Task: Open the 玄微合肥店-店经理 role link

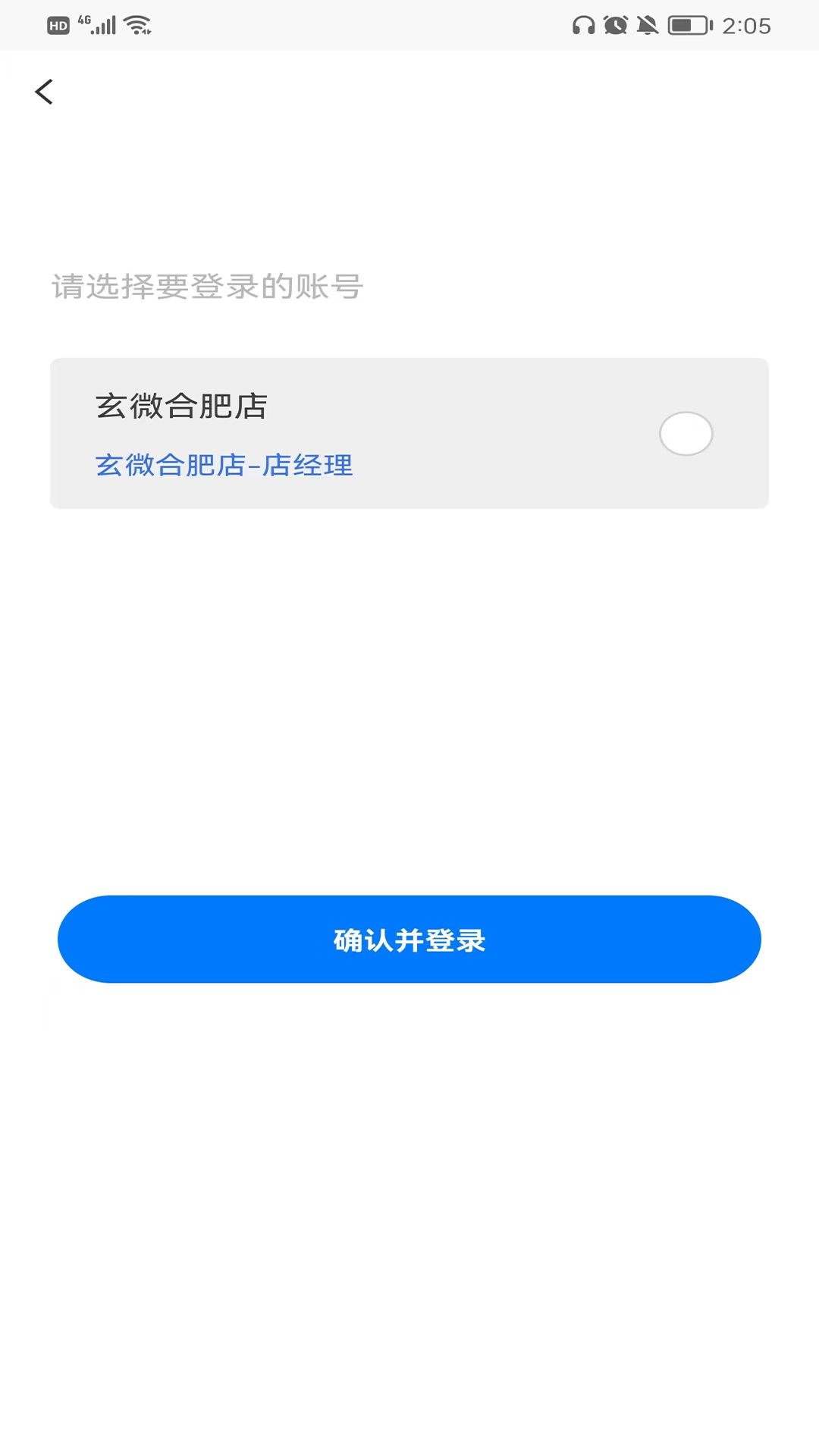Action: tap(224, 465)
